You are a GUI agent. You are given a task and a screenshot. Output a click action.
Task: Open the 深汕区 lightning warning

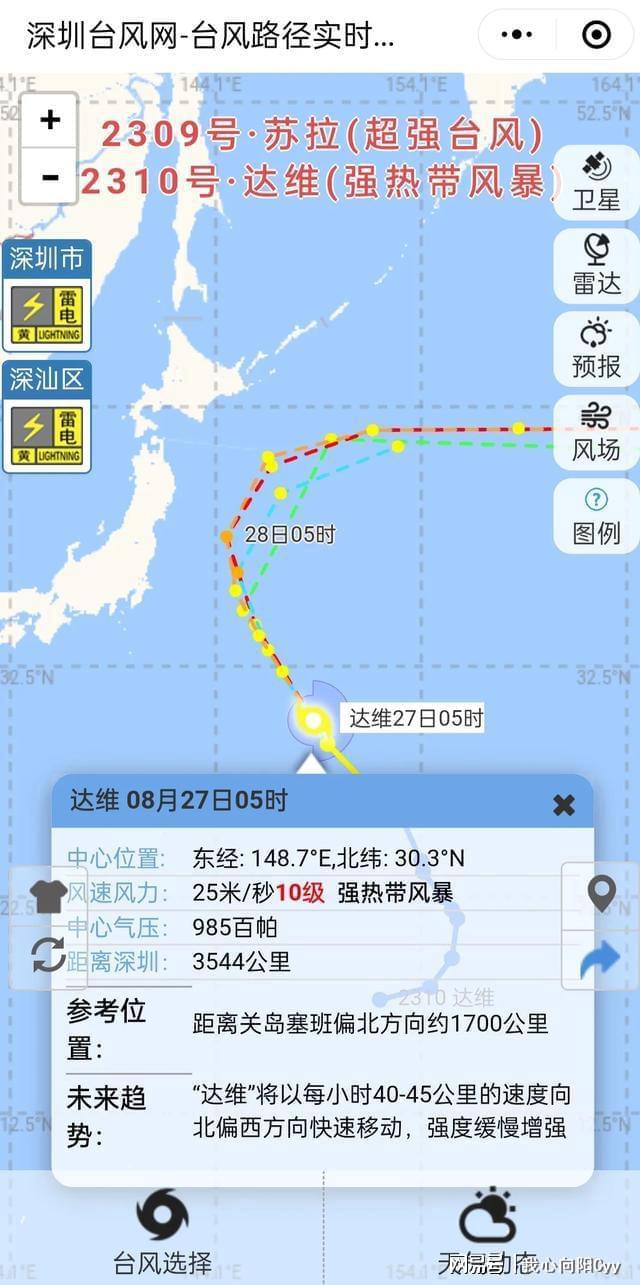[x=47, y=416]
